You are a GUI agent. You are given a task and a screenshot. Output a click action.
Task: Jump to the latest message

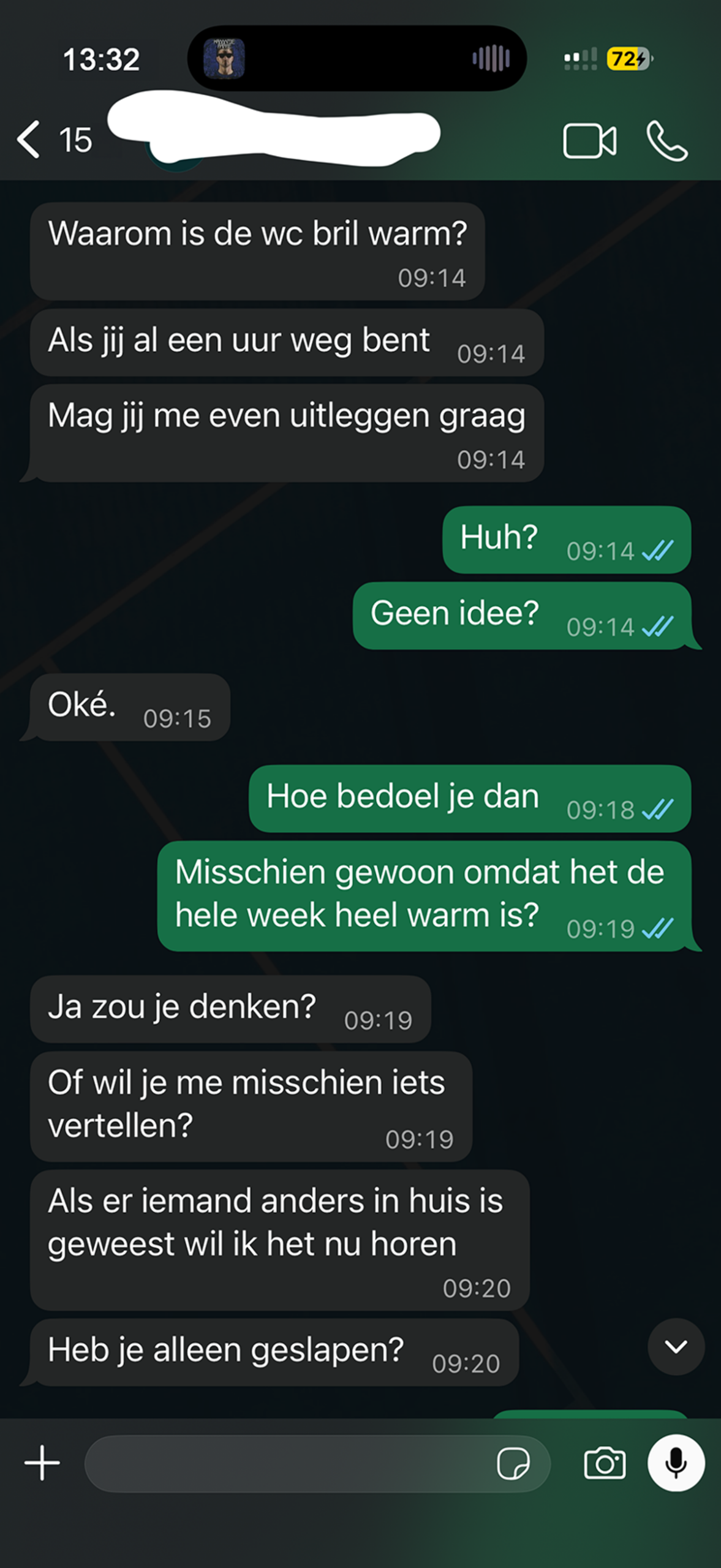tap(676, 1346)
